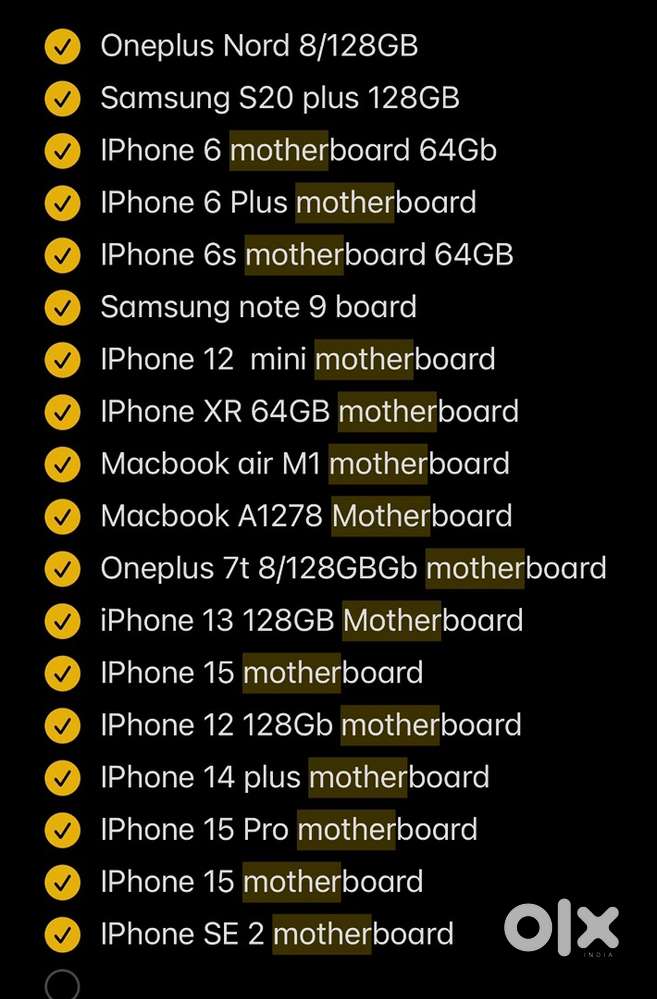657x999 pixels.
Task: Uncheck the IPhone 15 Pro motherboard item
Action: (x=62, y=829)
